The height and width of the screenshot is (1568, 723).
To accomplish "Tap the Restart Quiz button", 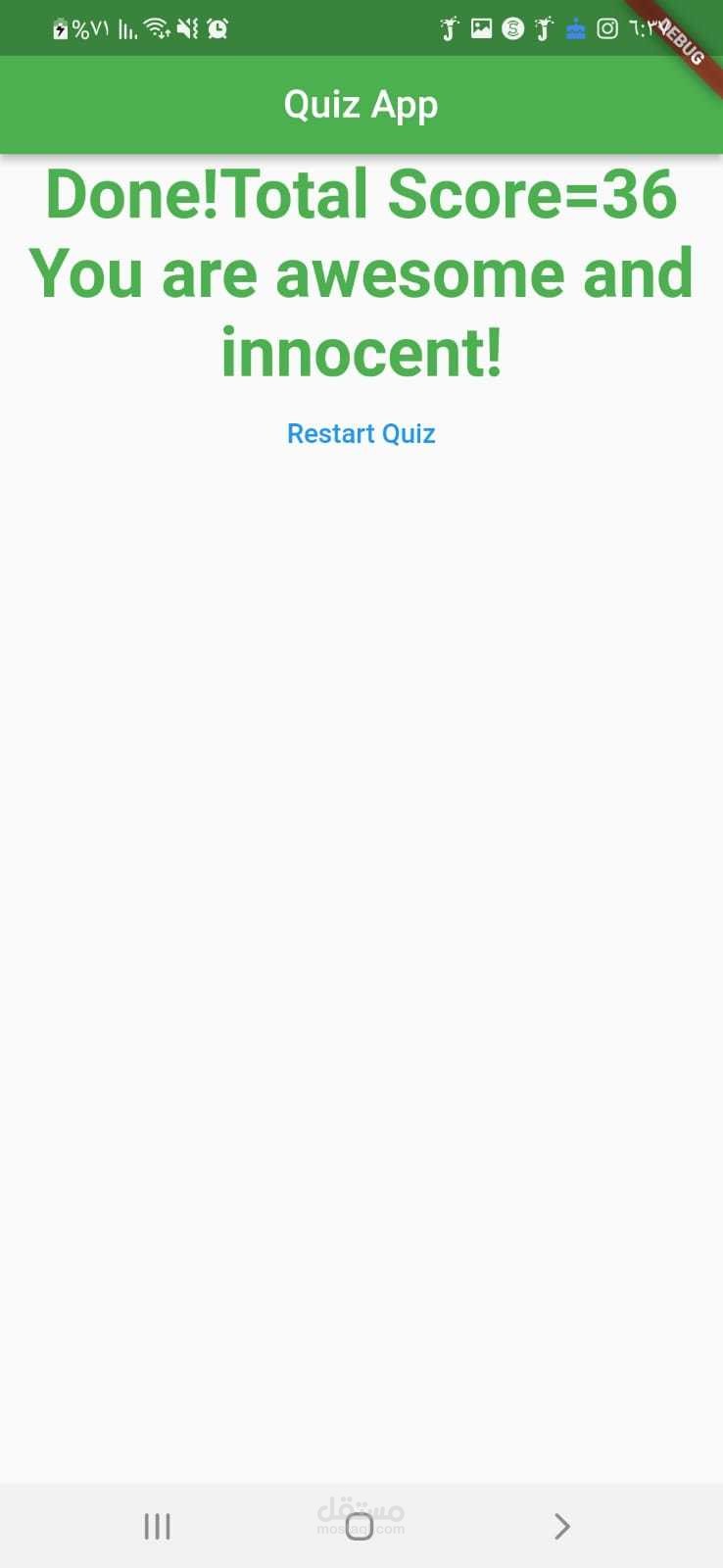I will click(361, 433).
